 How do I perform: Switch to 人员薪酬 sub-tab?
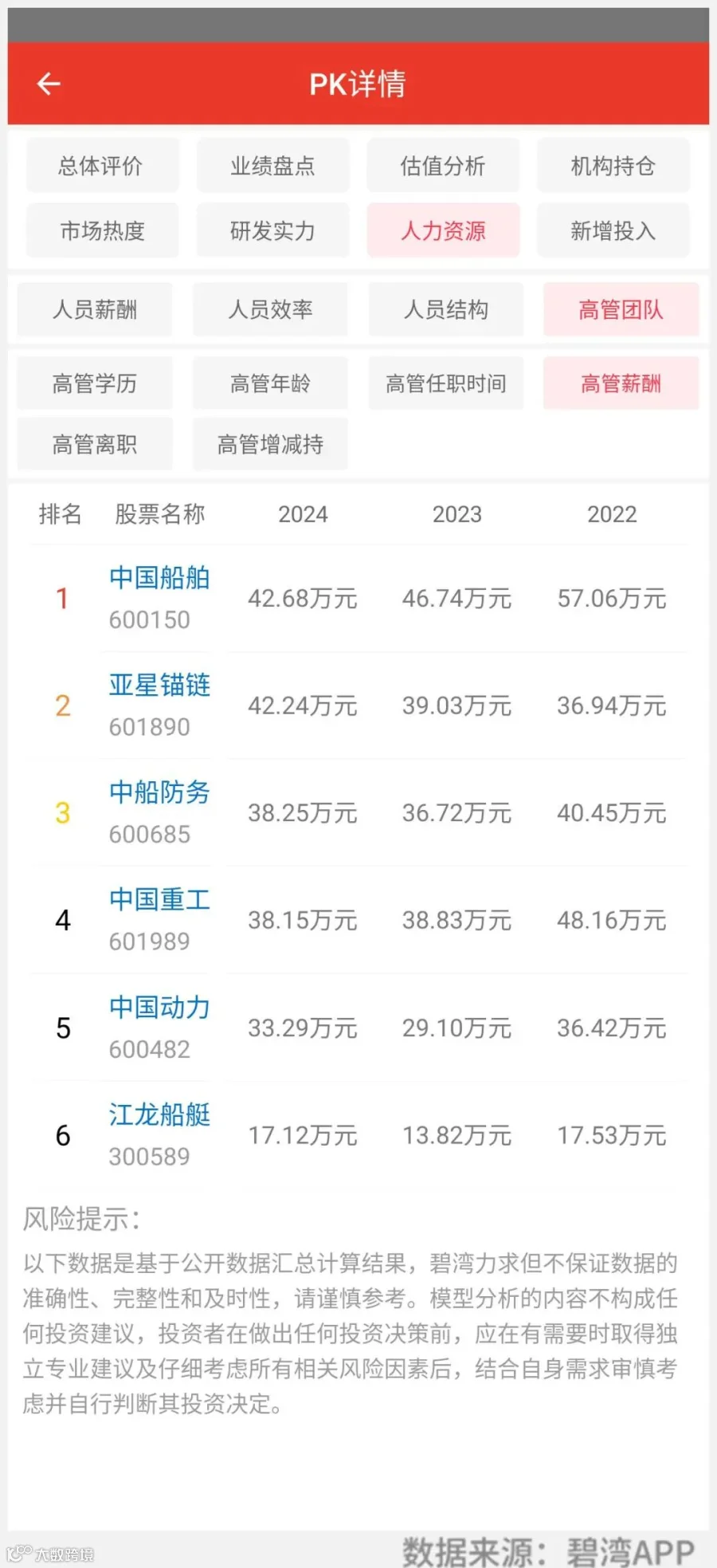pyautogui.click(x=95, y=308)
